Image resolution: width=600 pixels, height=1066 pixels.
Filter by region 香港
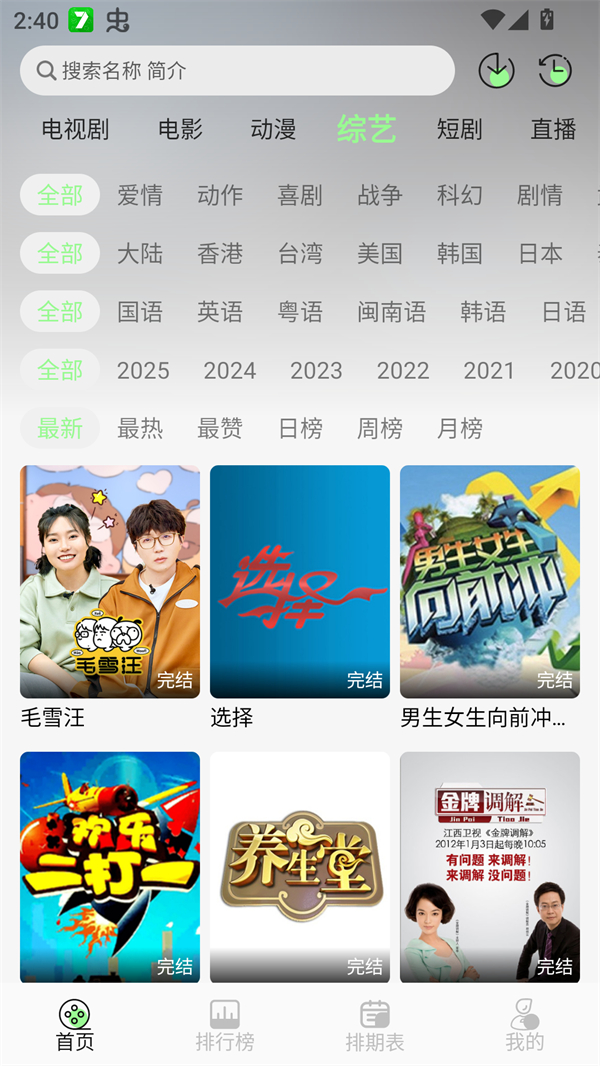pyautogui.click(x=220, y=253)
